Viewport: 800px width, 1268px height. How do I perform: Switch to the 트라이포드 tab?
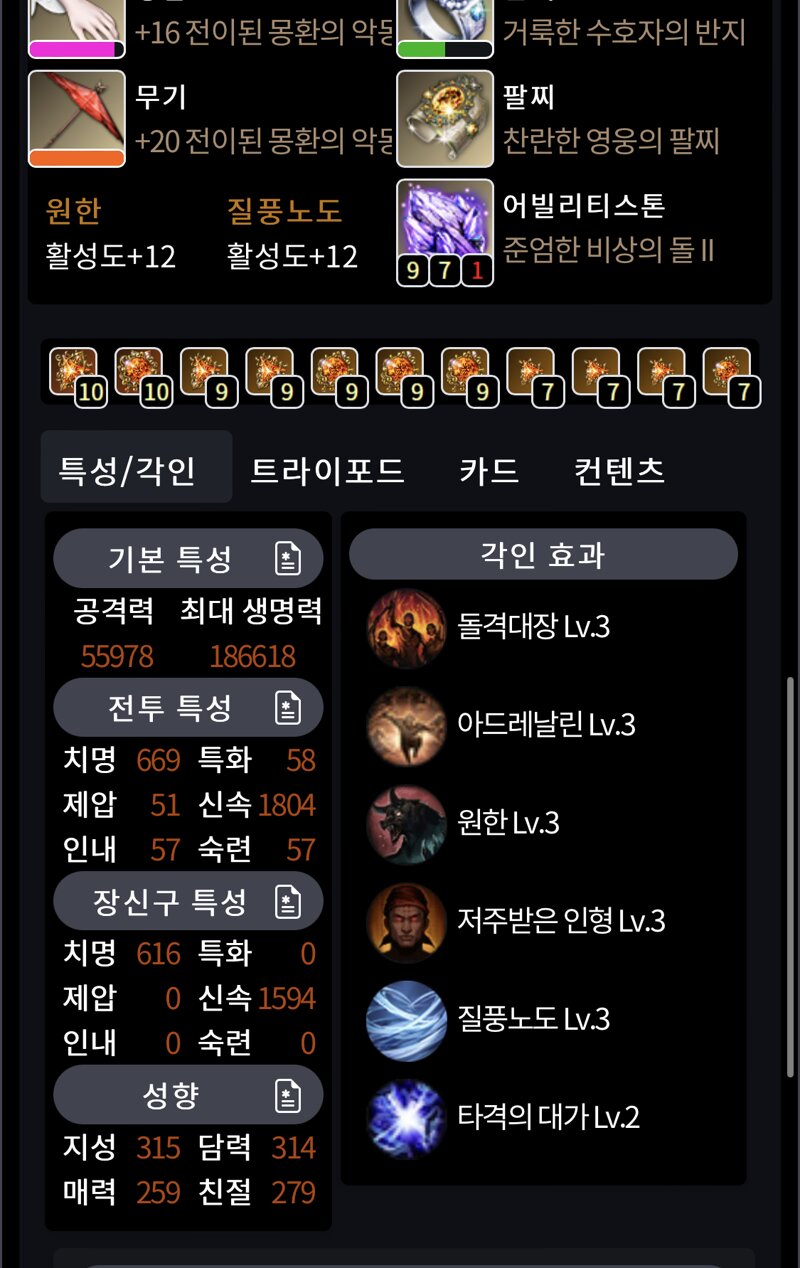point(327,470)
